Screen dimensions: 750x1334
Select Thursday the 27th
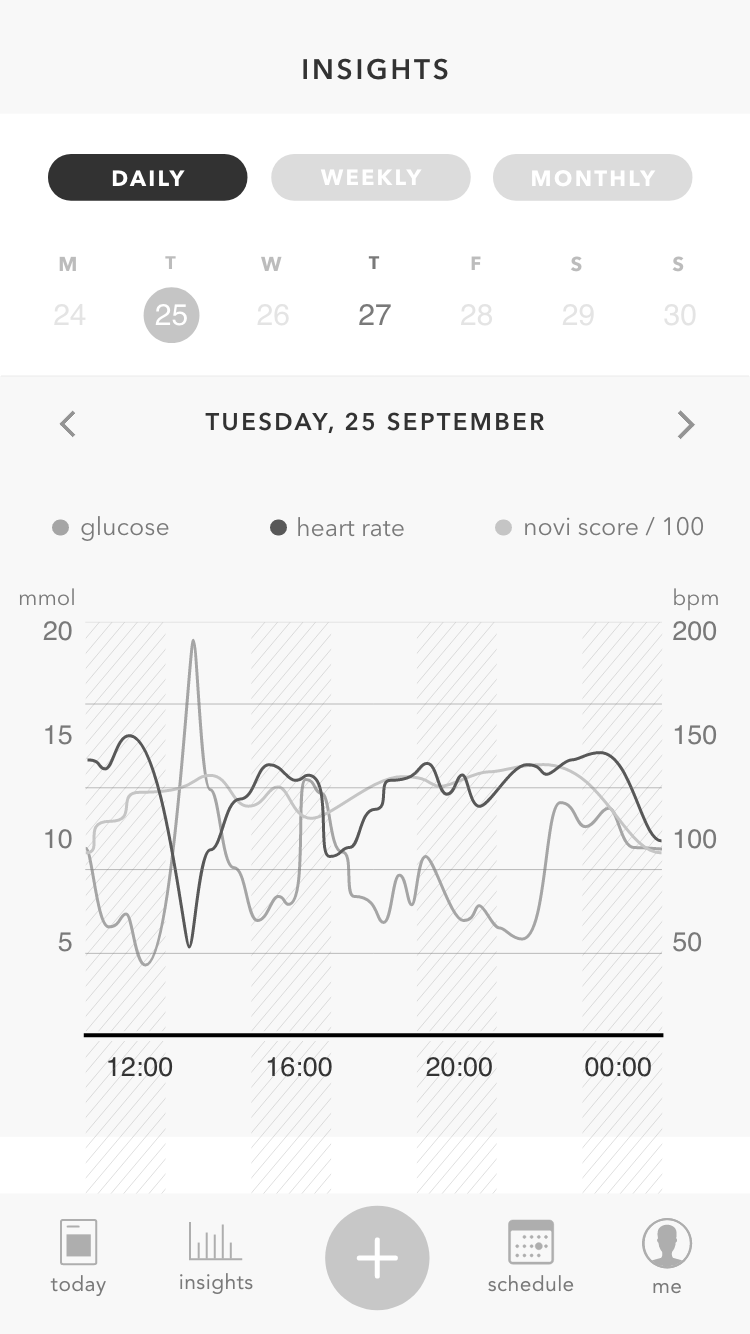(x=374, y=315)
